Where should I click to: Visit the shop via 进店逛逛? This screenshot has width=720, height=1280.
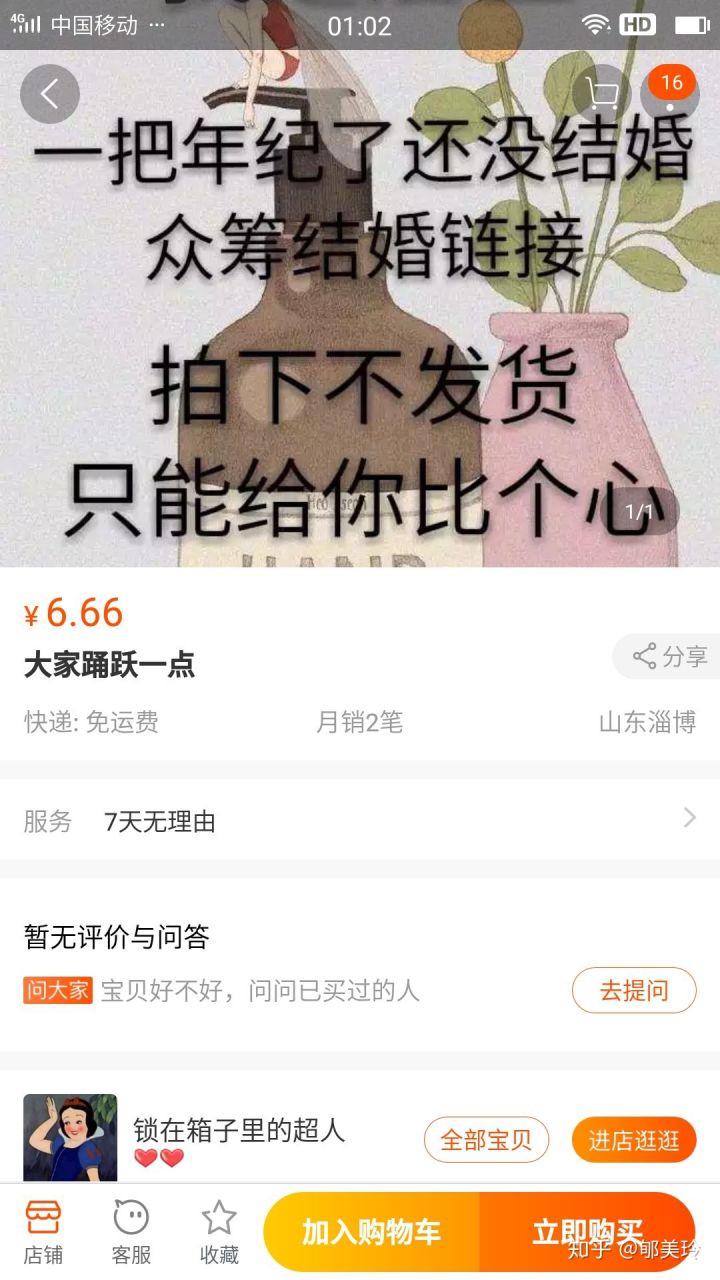(633, 1140)
